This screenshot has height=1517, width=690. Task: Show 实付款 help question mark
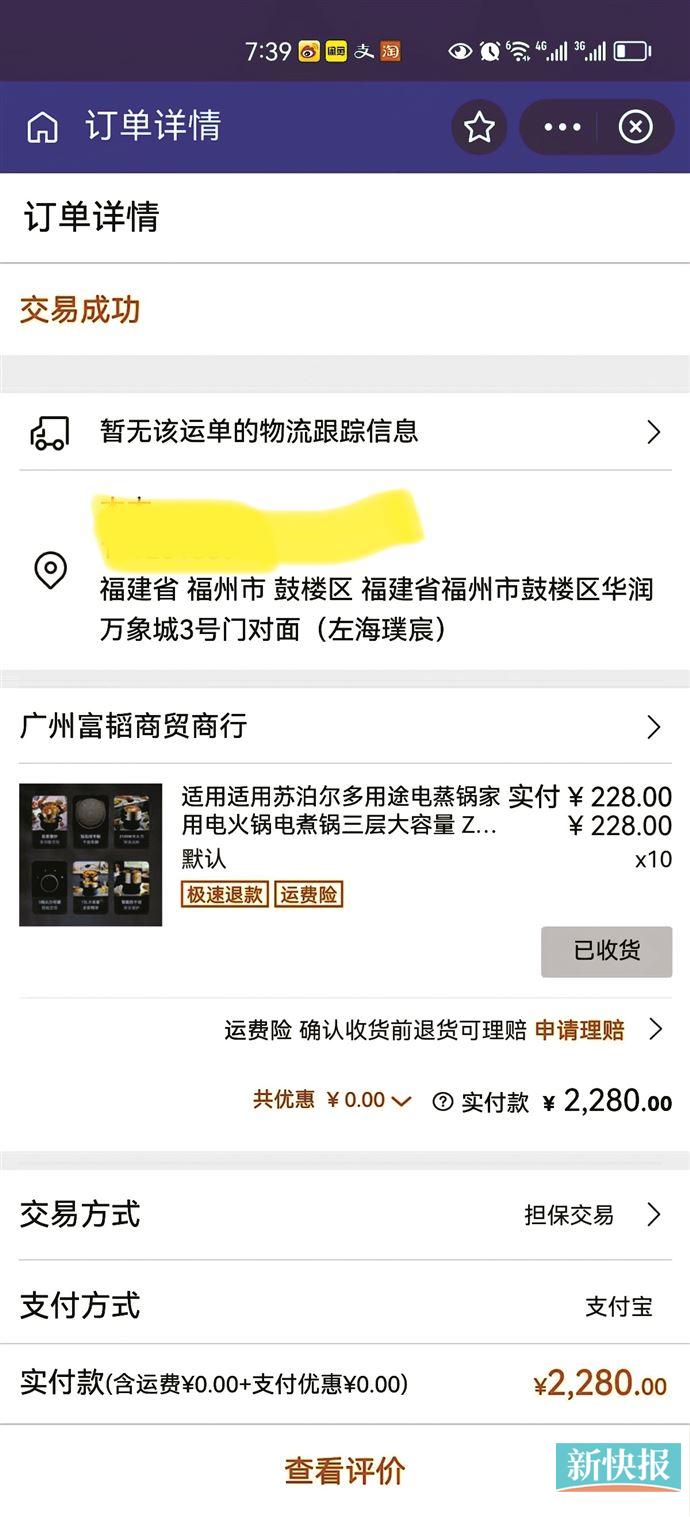442,1102
